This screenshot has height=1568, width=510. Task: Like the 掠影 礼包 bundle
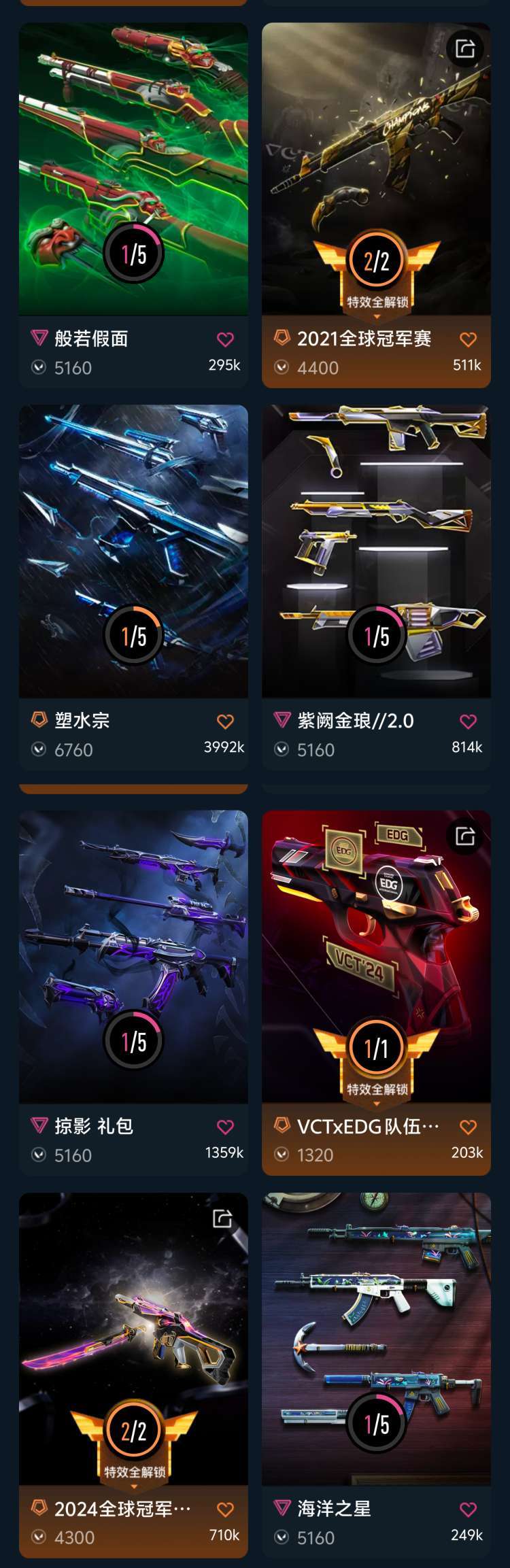click(225, 1127)
